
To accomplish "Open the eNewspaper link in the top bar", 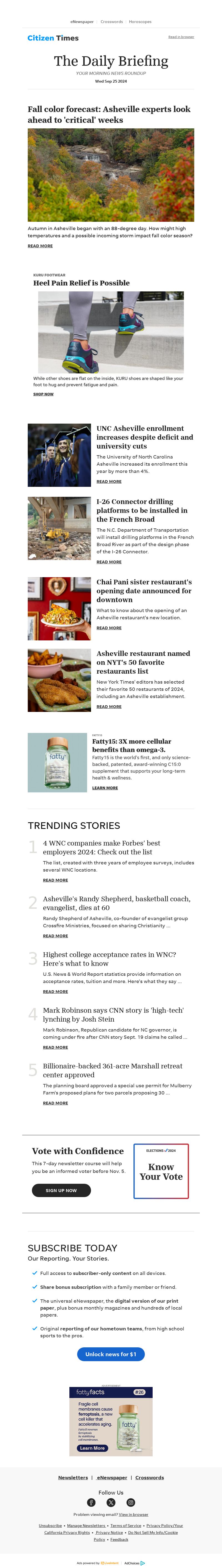I will point(82,22).
